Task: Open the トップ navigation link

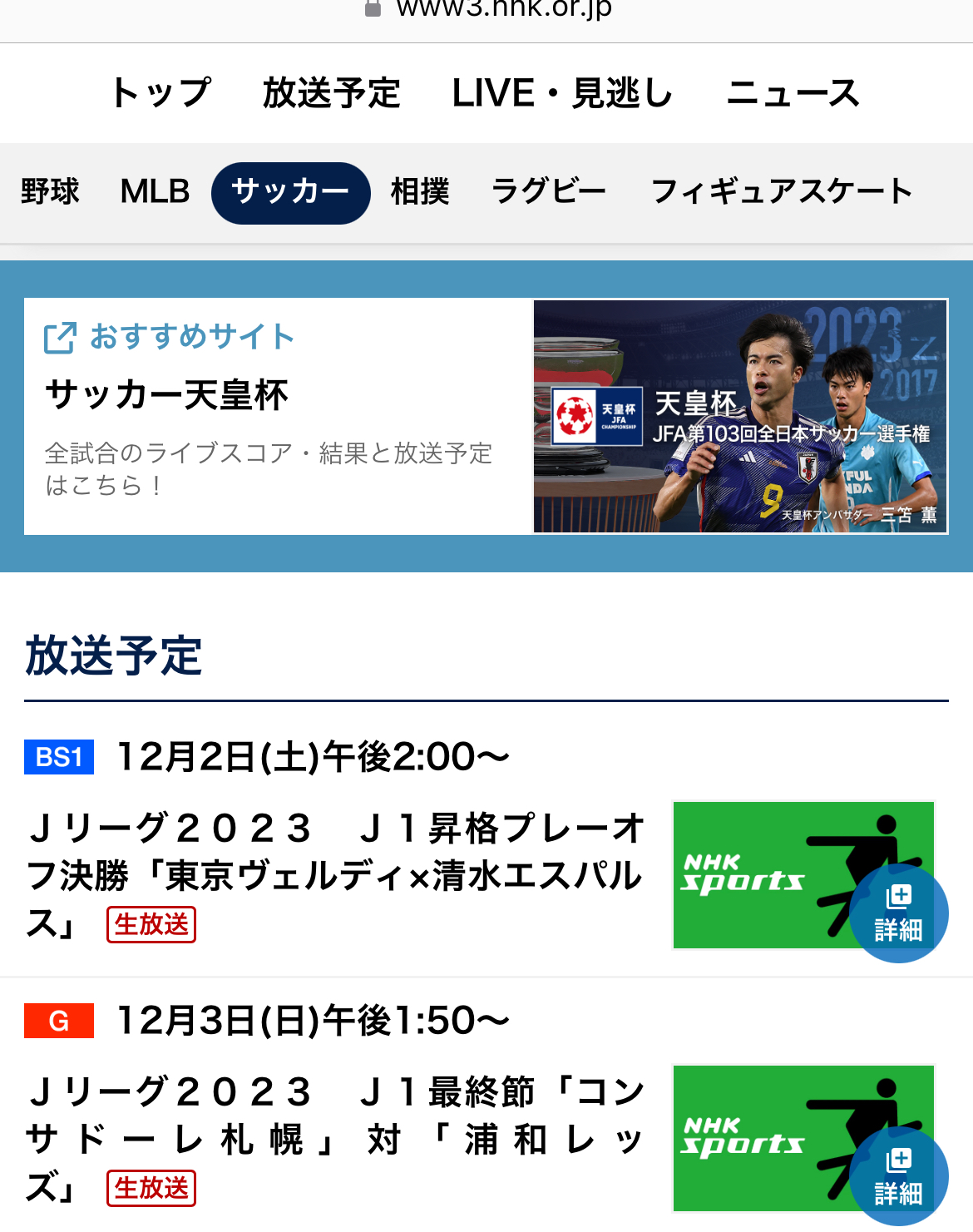Action: (x=161, y=92)
